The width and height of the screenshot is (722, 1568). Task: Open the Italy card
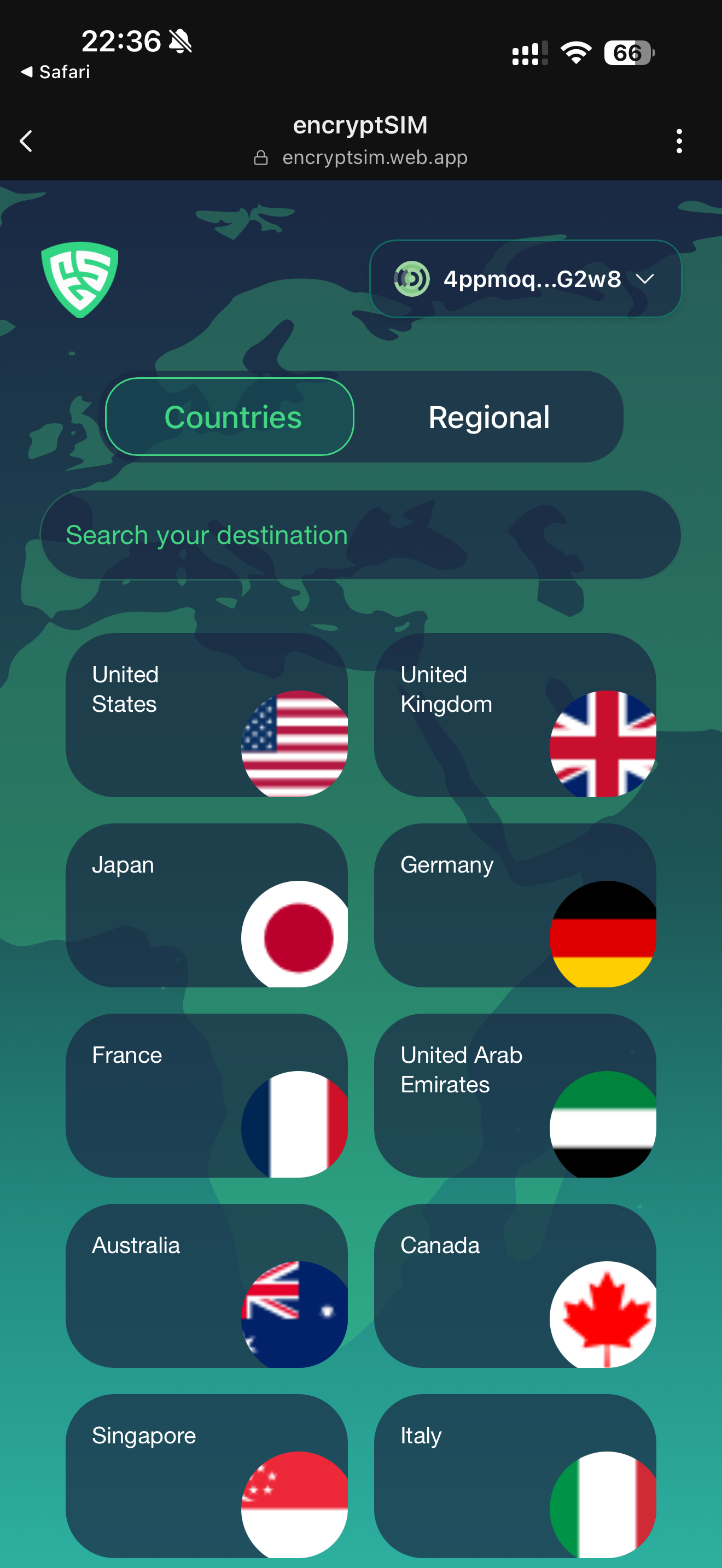(515, 1476)
